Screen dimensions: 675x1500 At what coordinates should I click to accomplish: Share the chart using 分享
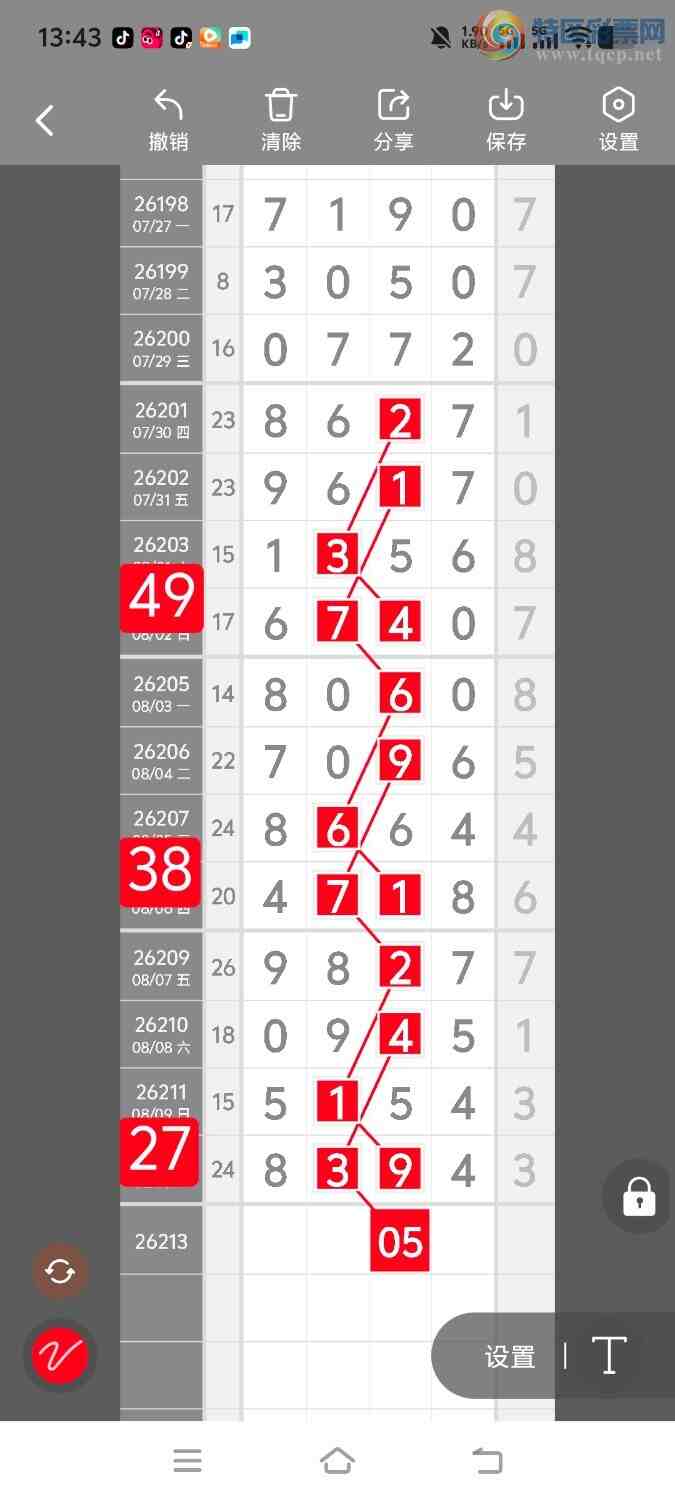pyautogui.click(x=394, y=120)
